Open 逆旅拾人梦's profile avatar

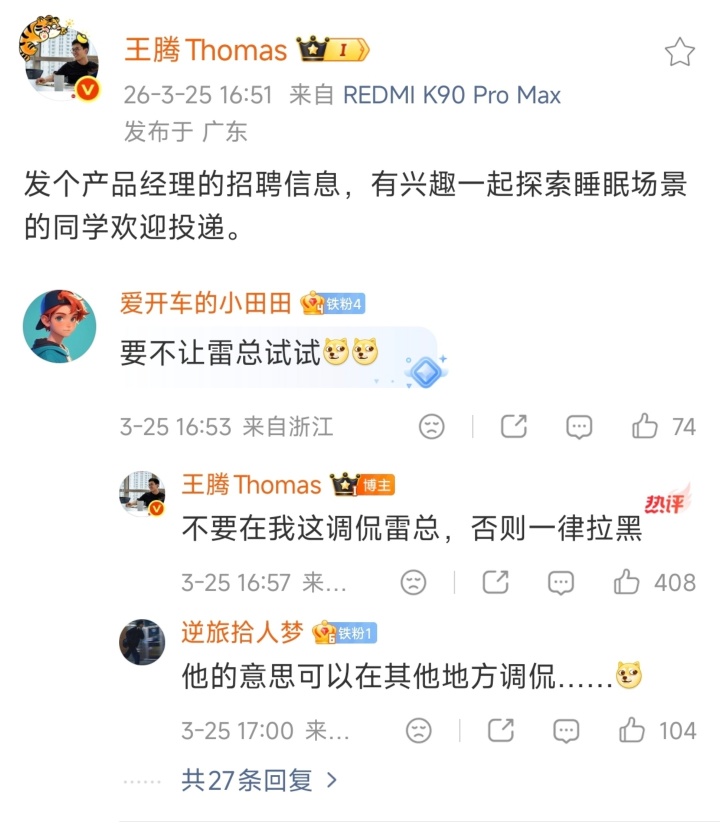tap(142, 641)
